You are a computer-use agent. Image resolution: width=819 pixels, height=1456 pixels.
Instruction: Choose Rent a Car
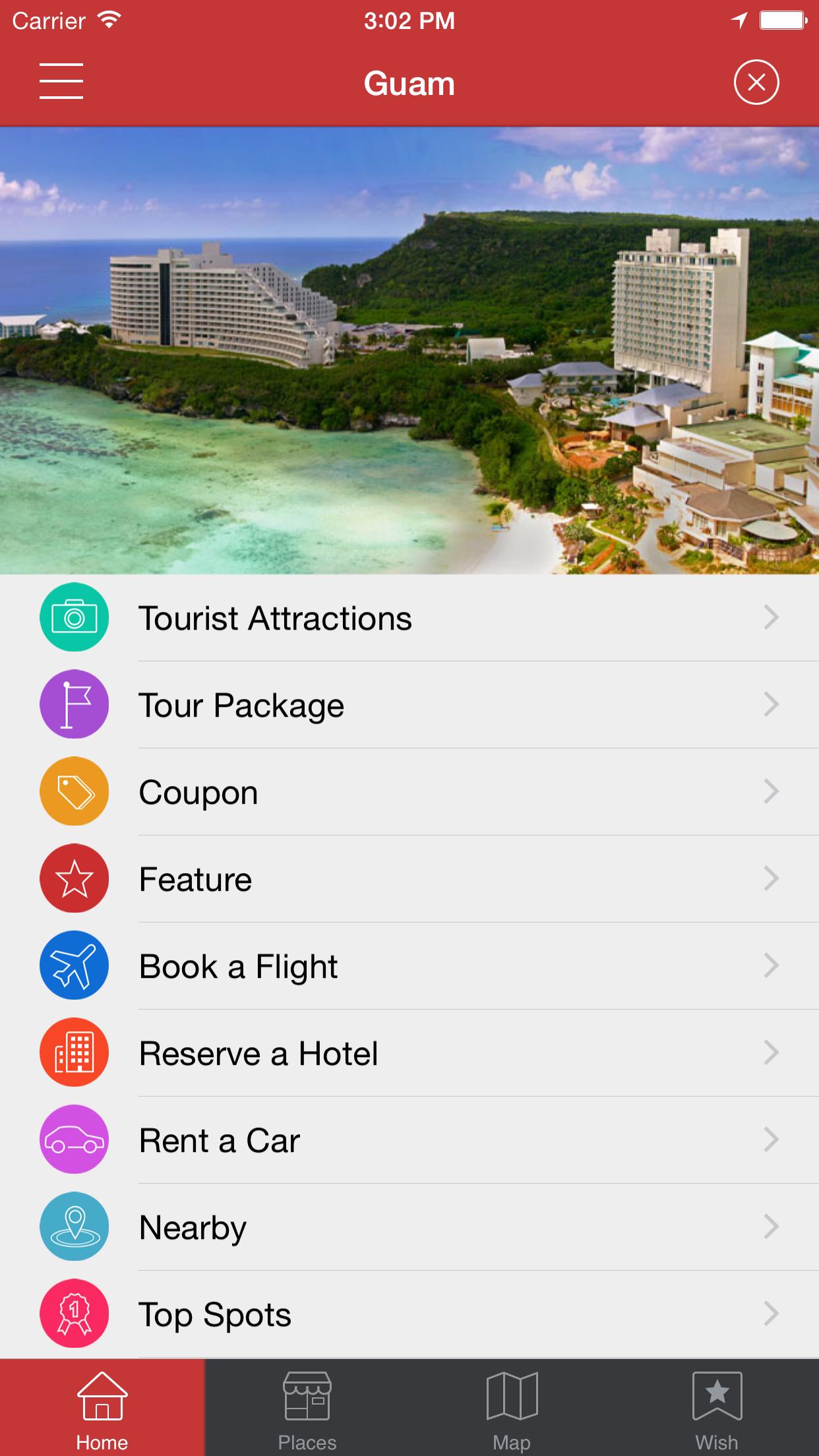pos(409,1140)
